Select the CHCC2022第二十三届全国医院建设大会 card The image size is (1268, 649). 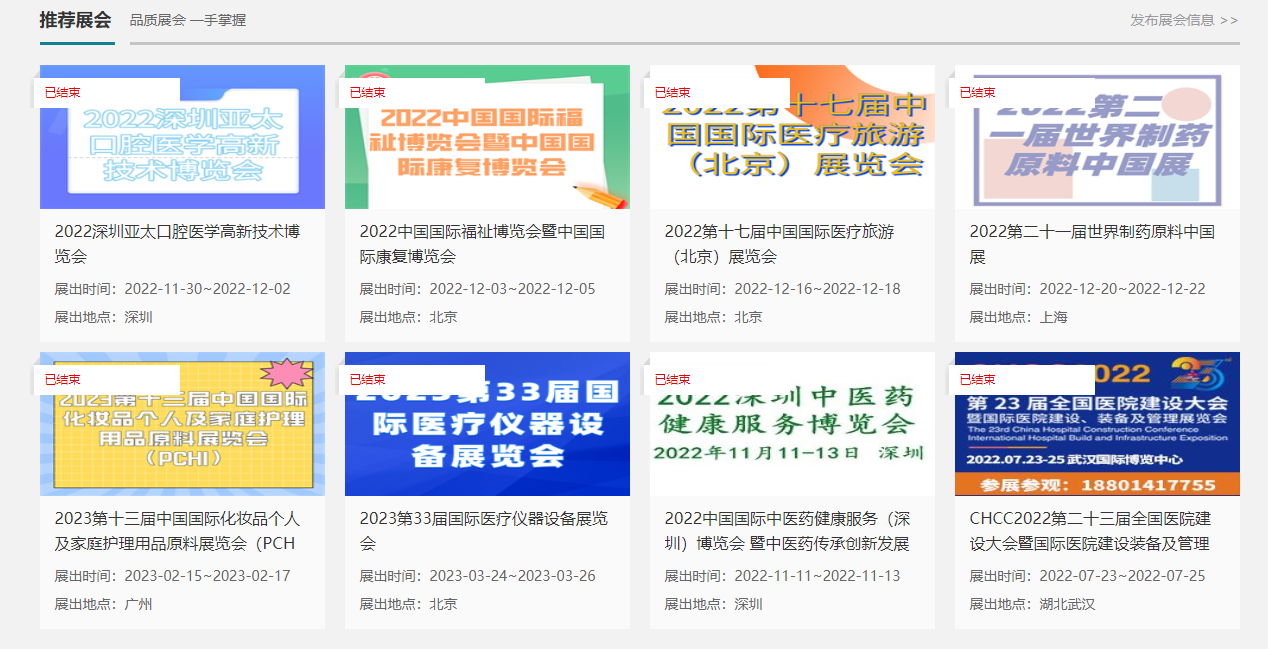[x=1092, y=531]
